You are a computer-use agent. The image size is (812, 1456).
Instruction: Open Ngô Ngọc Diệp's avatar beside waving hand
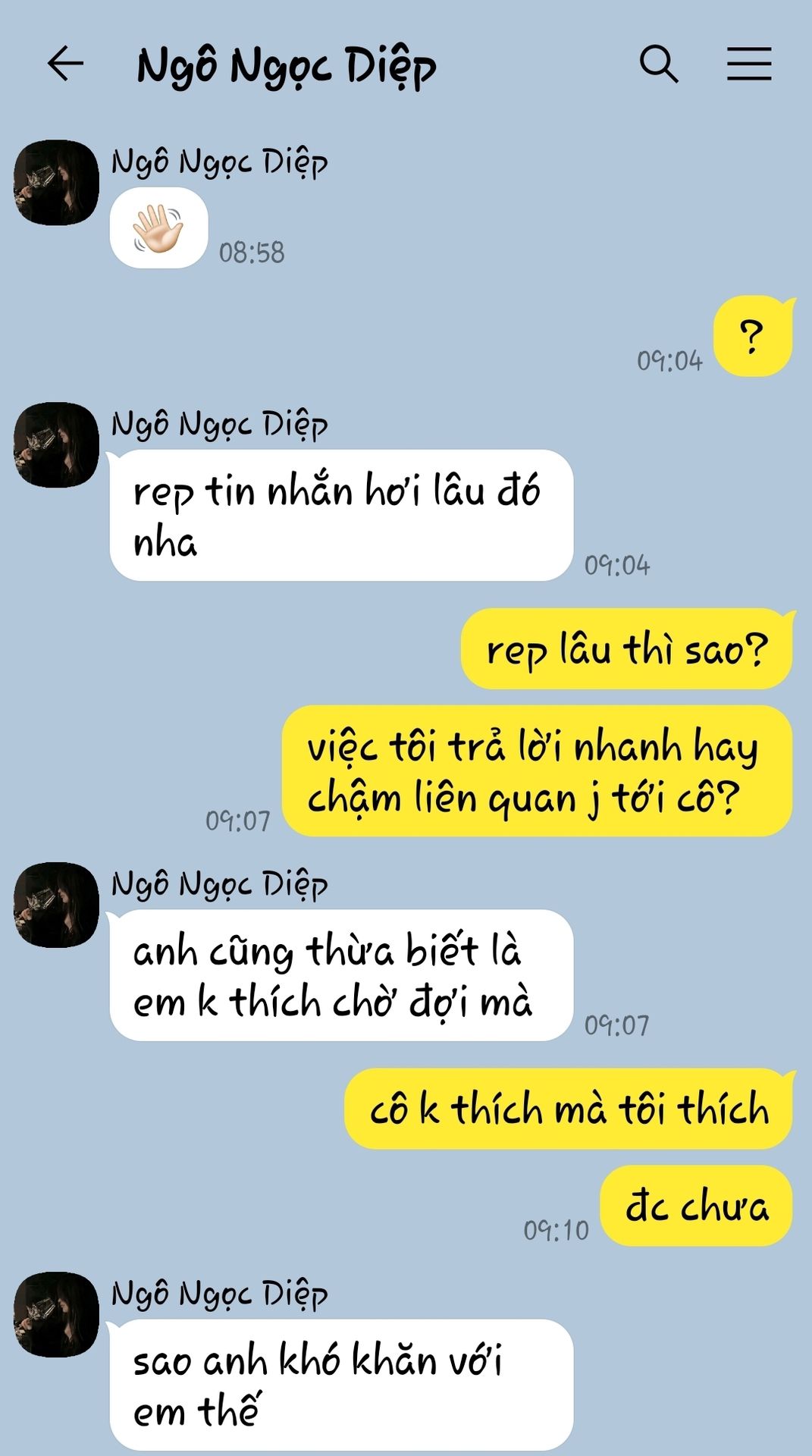coord(56,183)
